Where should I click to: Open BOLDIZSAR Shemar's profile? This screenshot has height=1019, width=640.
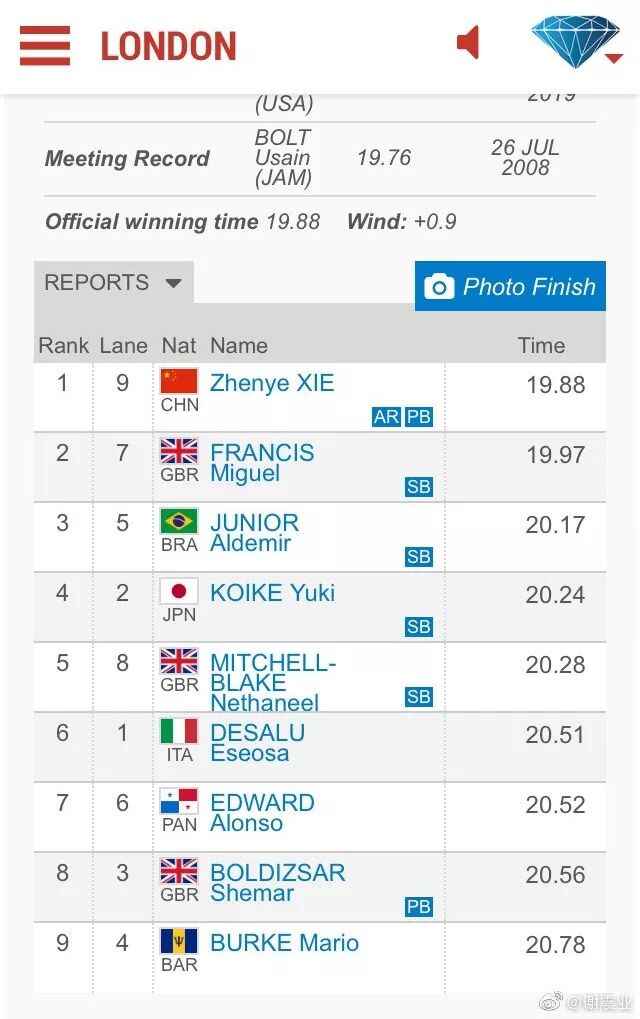[277, 882]
